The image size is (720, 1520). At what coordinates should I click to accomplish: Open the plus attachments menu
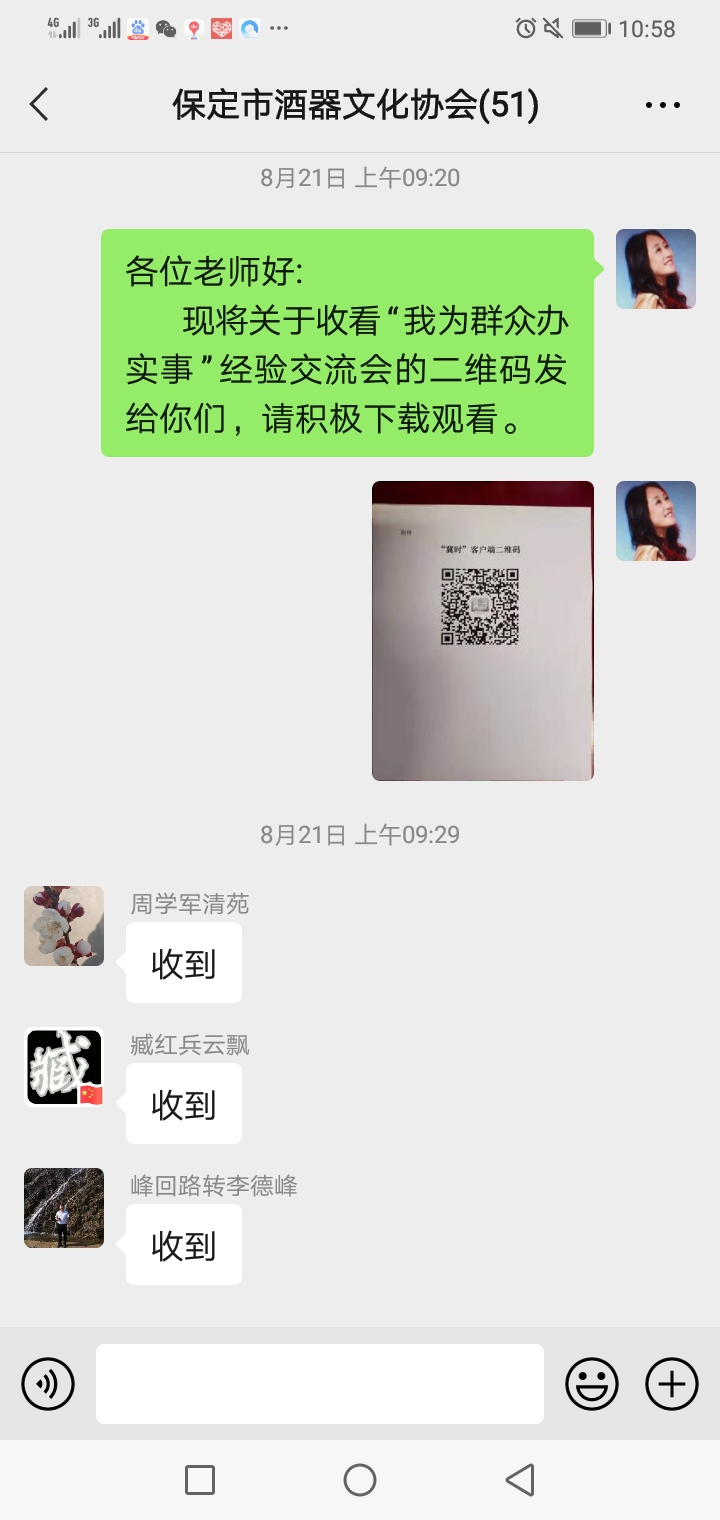point(672,1384)
